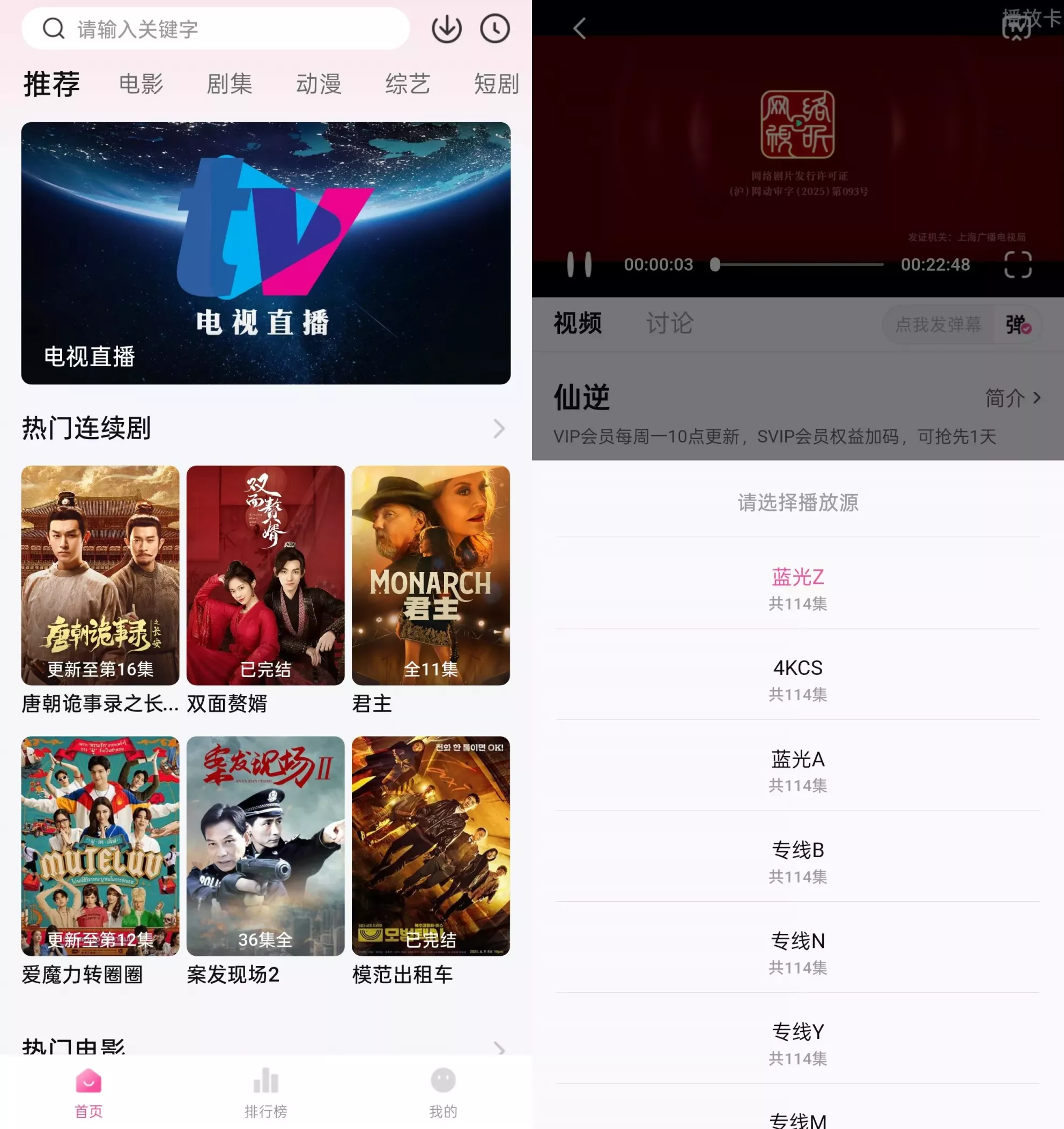Go back from the video player

point(579,28)
